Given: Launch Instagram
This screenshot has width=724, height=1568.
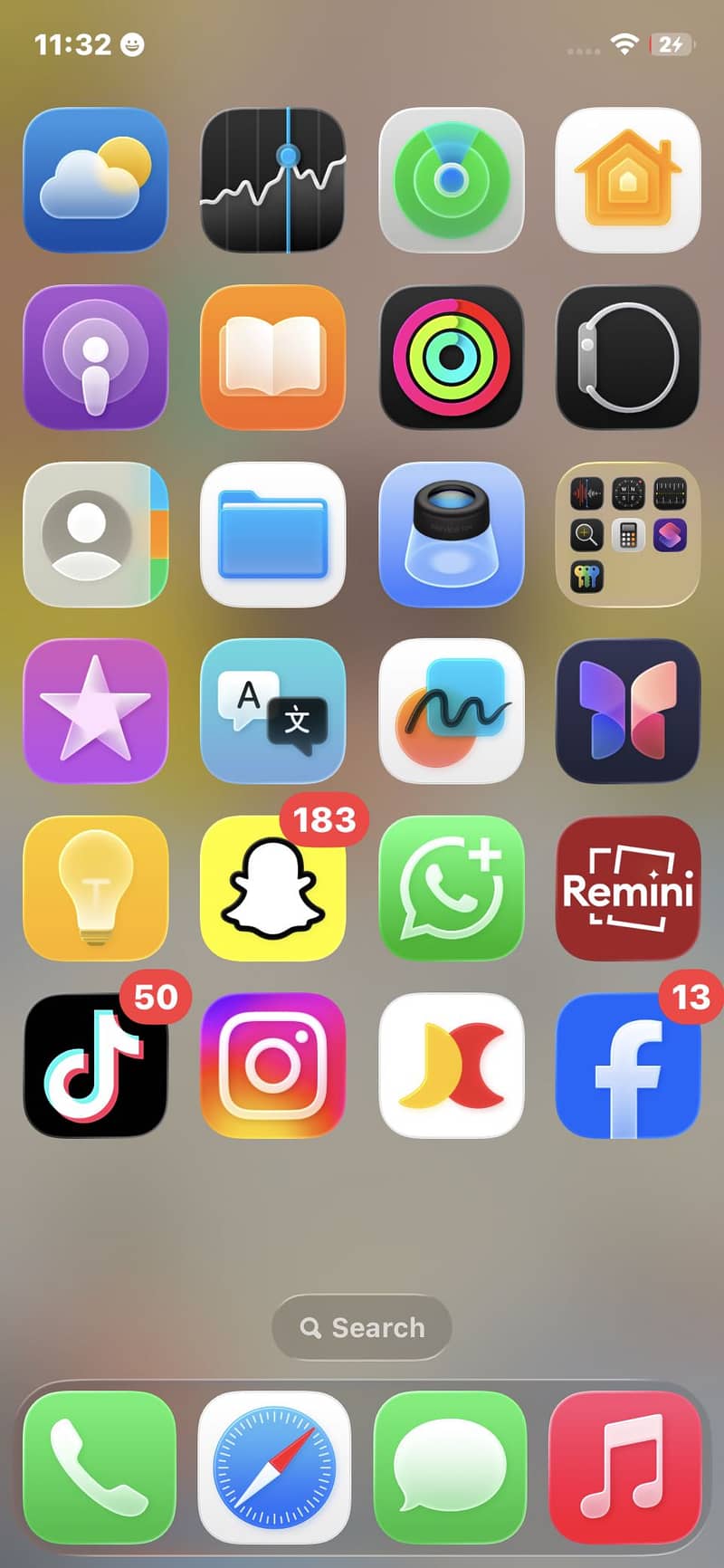Looking at the screenshot, I should [x=273, y=1066].
